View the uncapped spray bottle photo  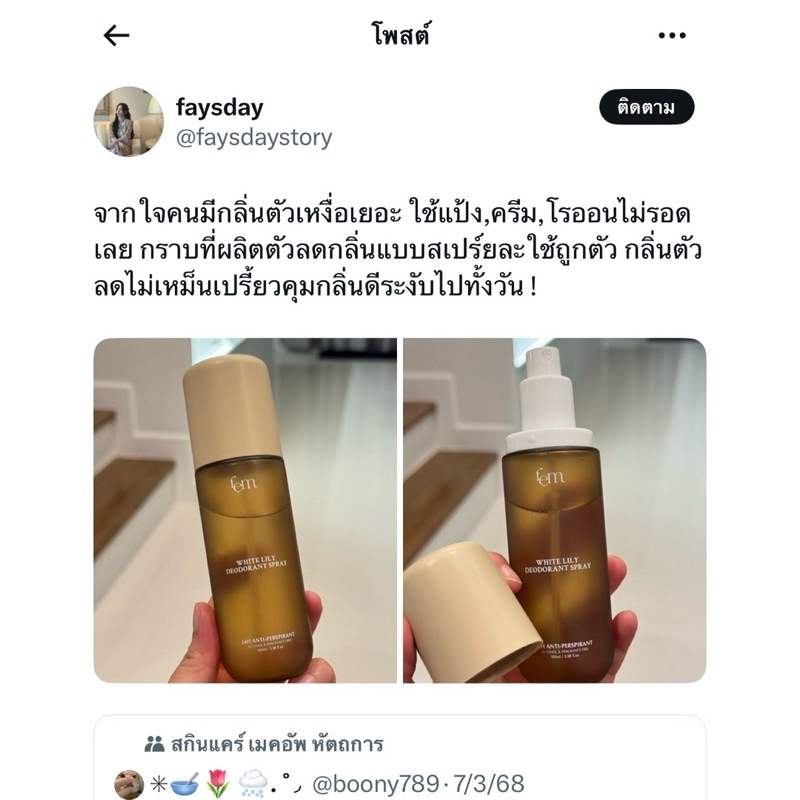point(555,510)
